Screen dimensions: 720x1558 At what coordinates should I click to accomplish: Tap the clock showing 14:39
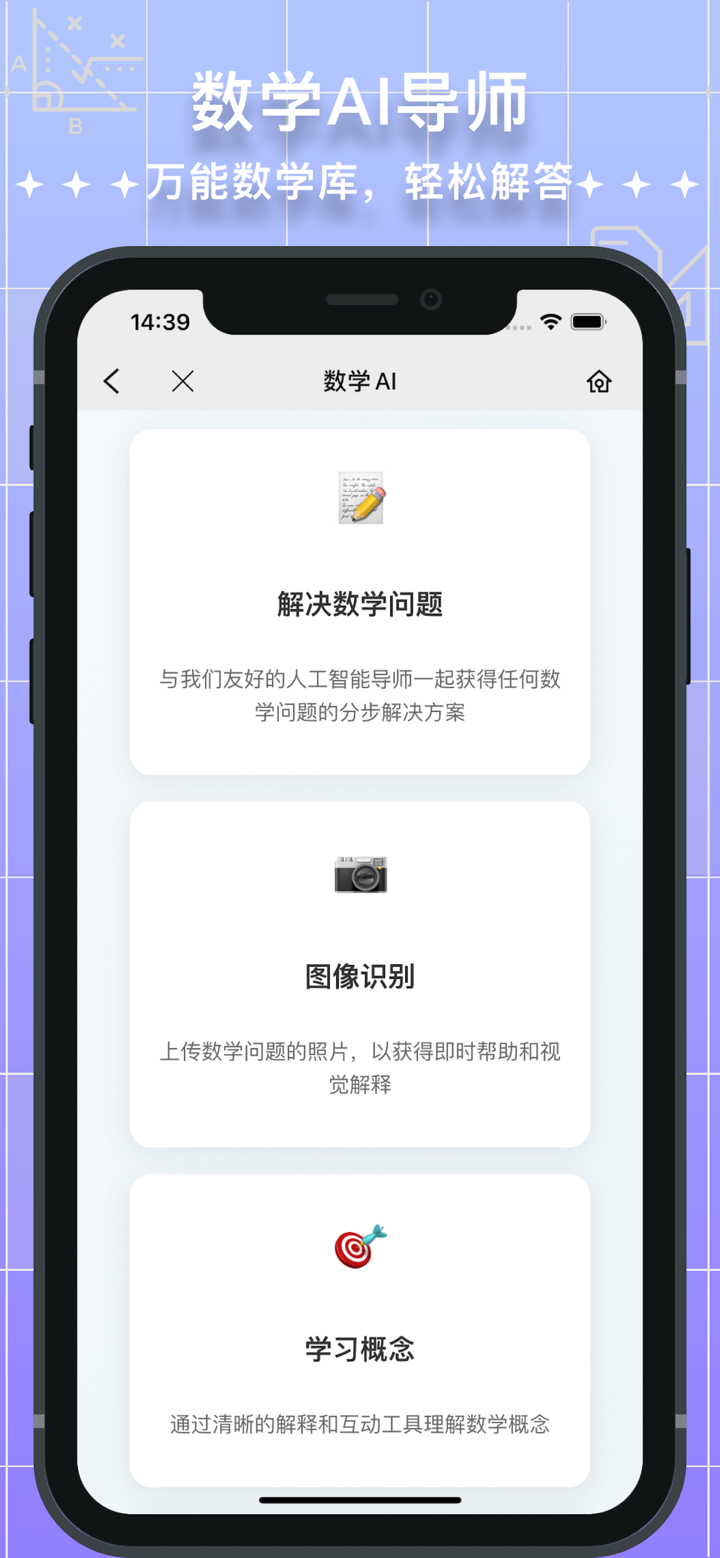(160, 322)
